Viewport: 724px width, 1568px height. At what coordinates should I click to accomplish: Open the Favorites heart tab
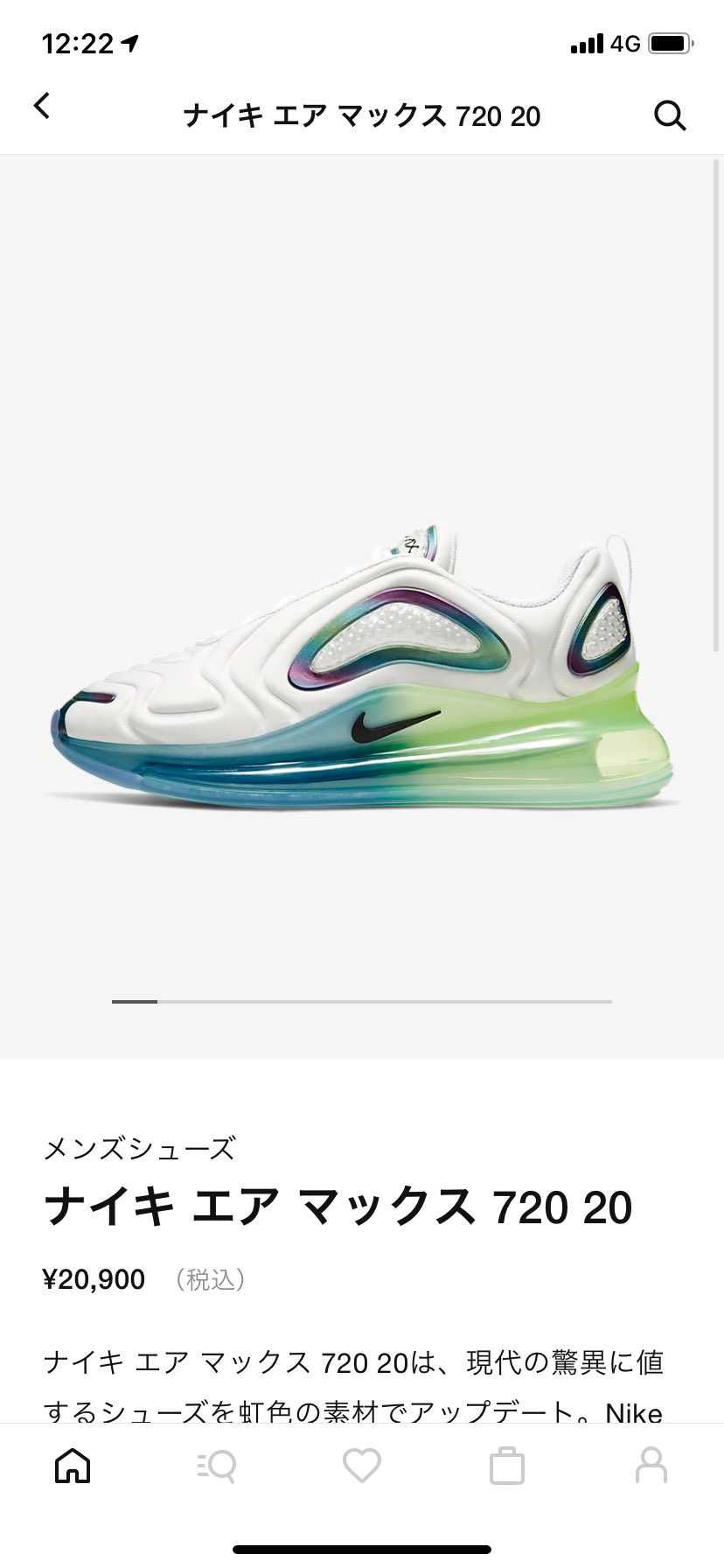pos(362,1465)
